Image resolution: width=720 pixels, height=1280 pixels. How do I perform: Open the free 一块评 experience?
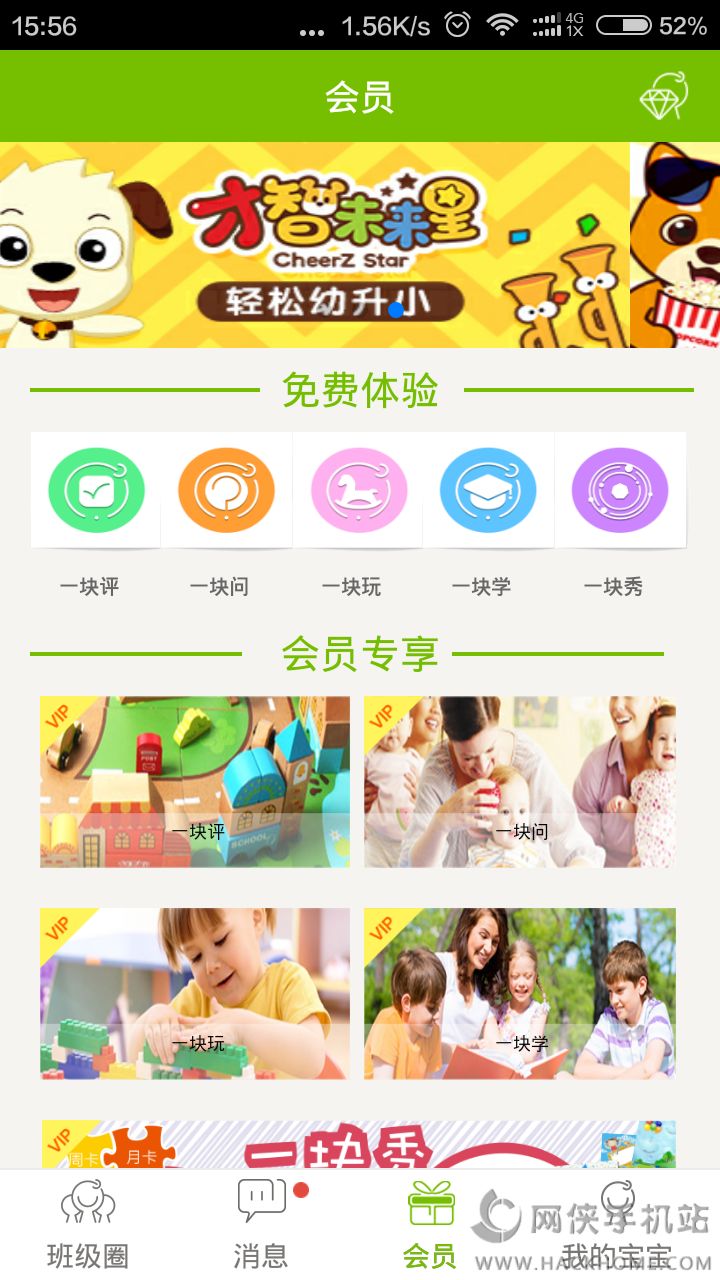pos(96,491)
